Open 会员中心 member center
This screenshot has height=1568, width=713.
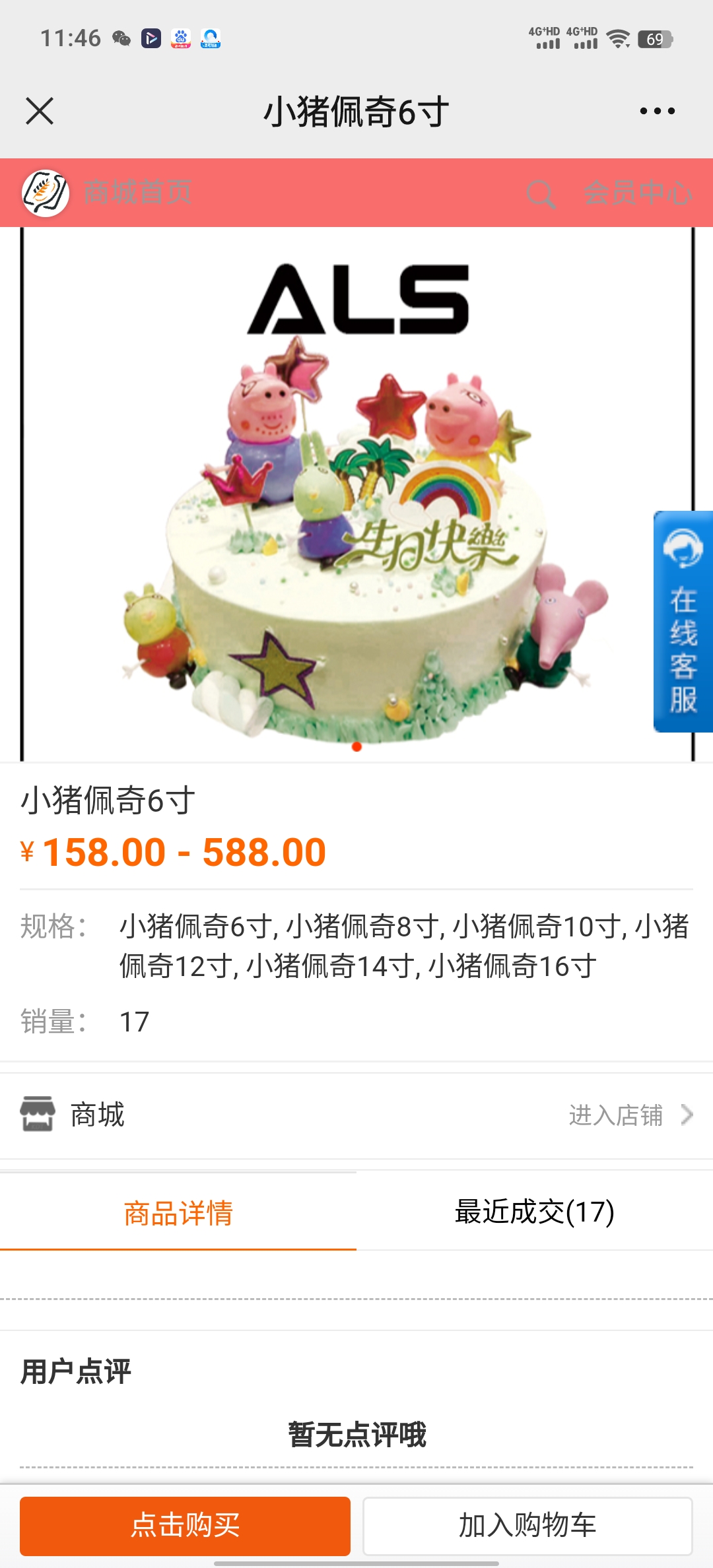tap(637, 193)
